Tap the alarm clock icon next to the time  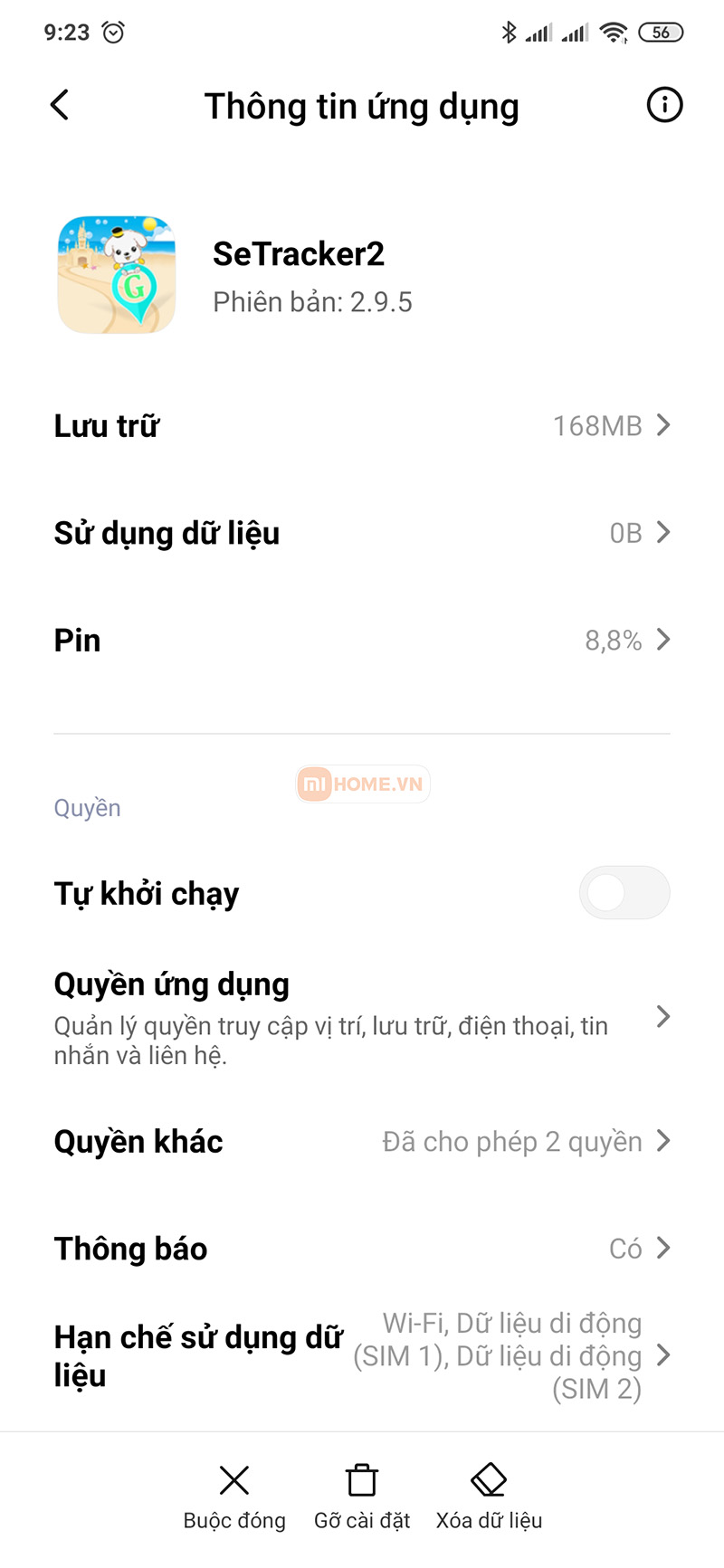(x=110, y=32)
